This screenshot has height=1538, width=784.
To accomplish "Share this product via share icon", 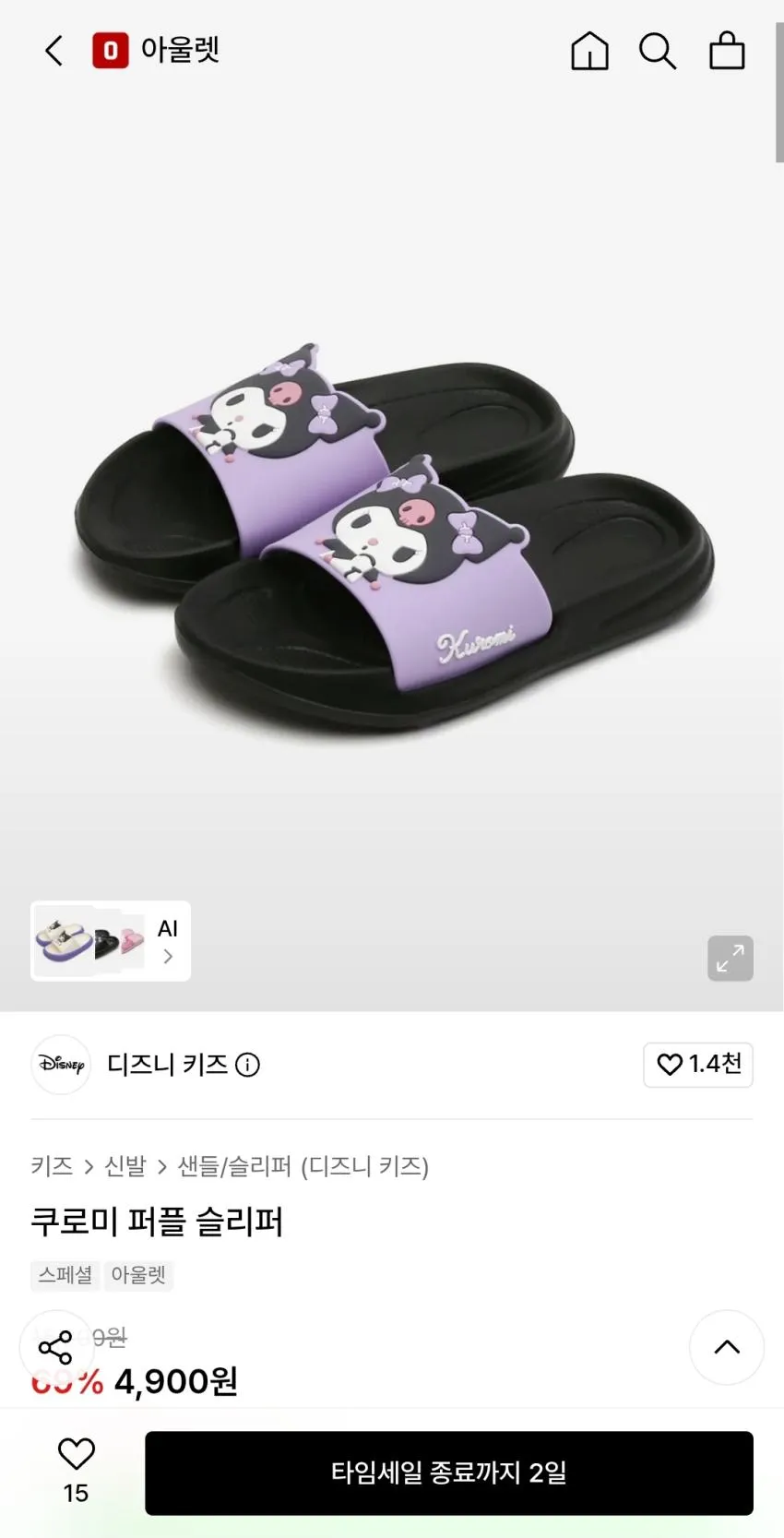I will coord(55,1347).
